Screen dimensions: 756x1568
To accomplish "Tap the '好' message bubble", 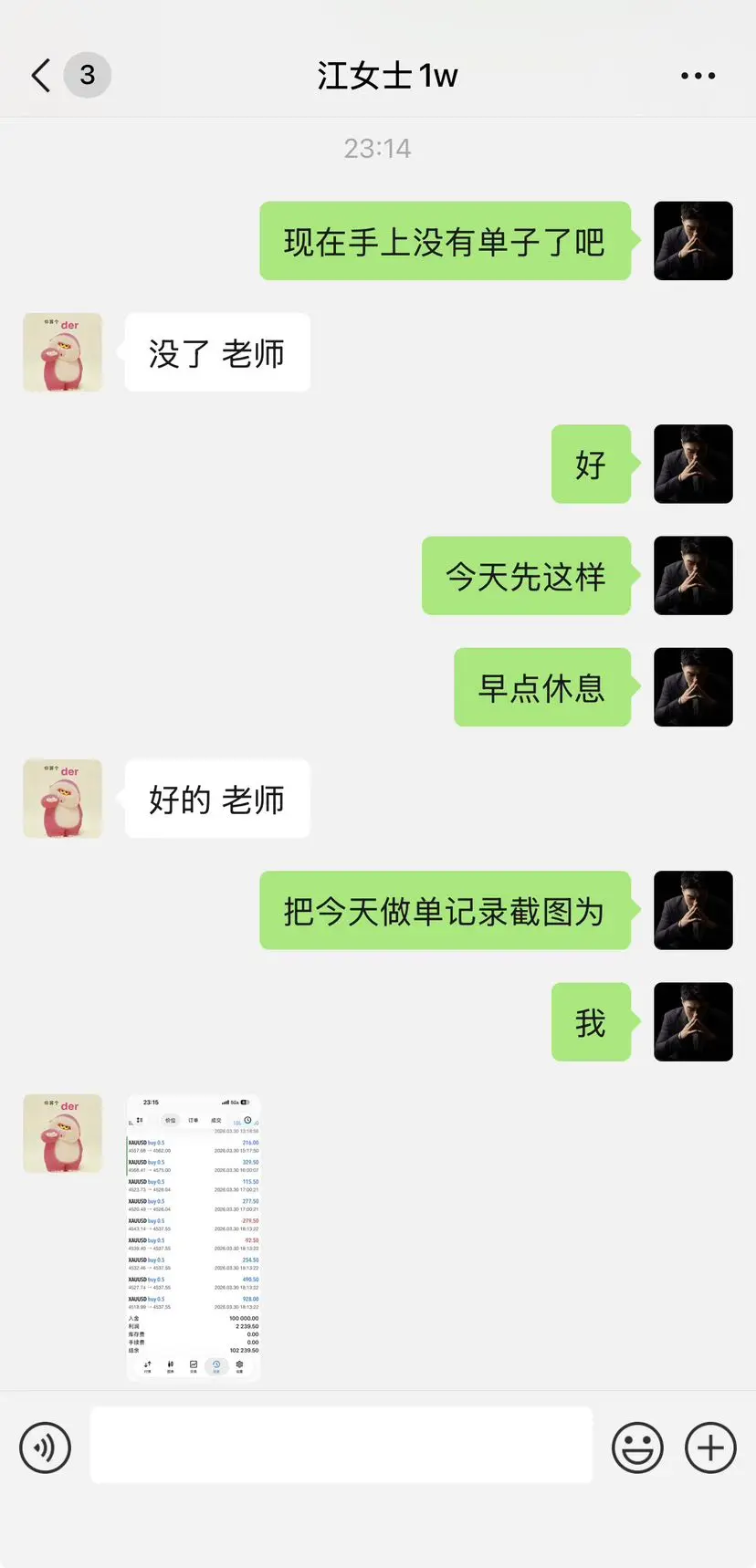I will pyautogui.click(x=591, y=465).
